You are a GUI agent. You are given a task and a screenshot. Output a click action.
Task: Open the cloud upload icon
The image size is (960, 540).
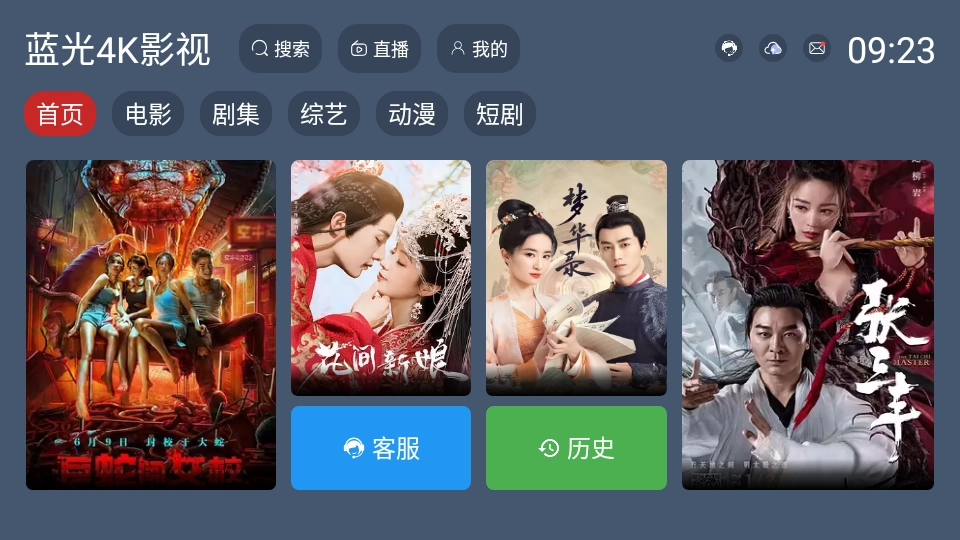point(773,48)
